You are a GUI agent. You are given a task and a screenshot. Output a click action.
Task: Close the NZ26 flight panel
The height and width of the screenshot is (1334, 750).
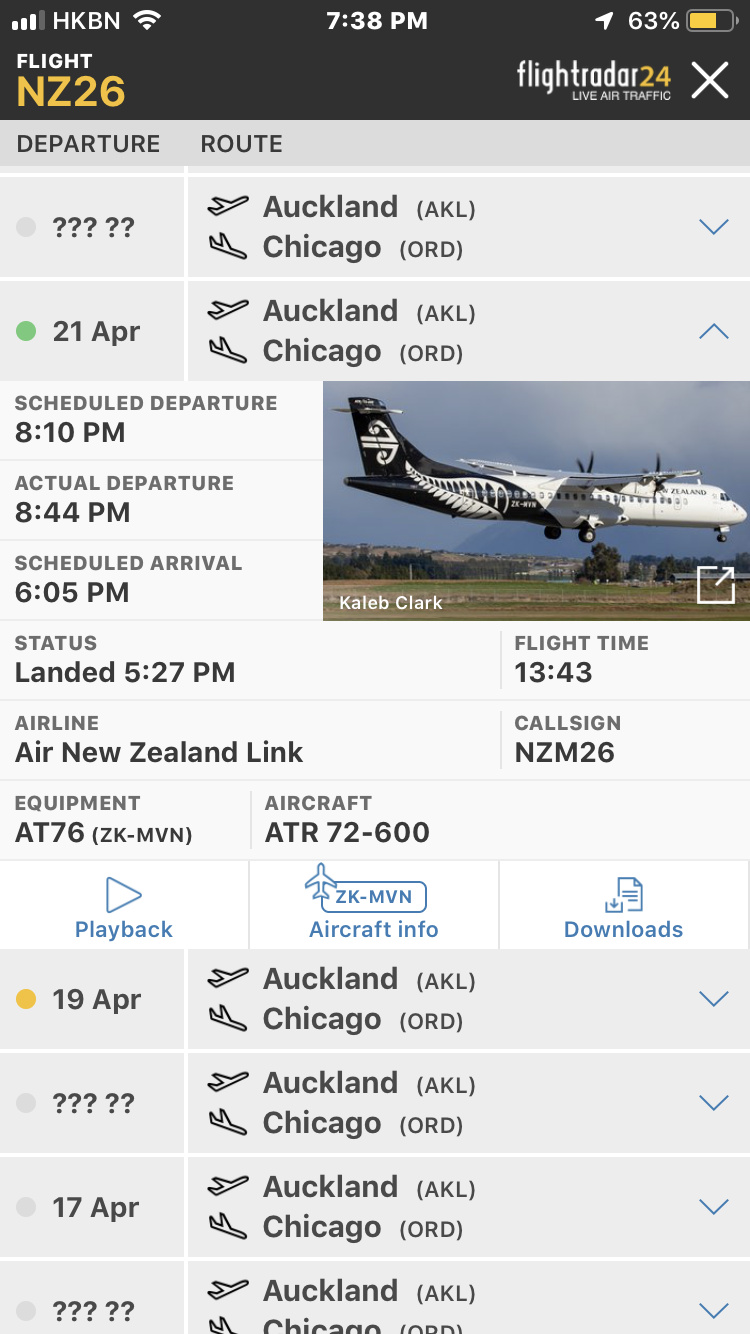click(710, 80)
